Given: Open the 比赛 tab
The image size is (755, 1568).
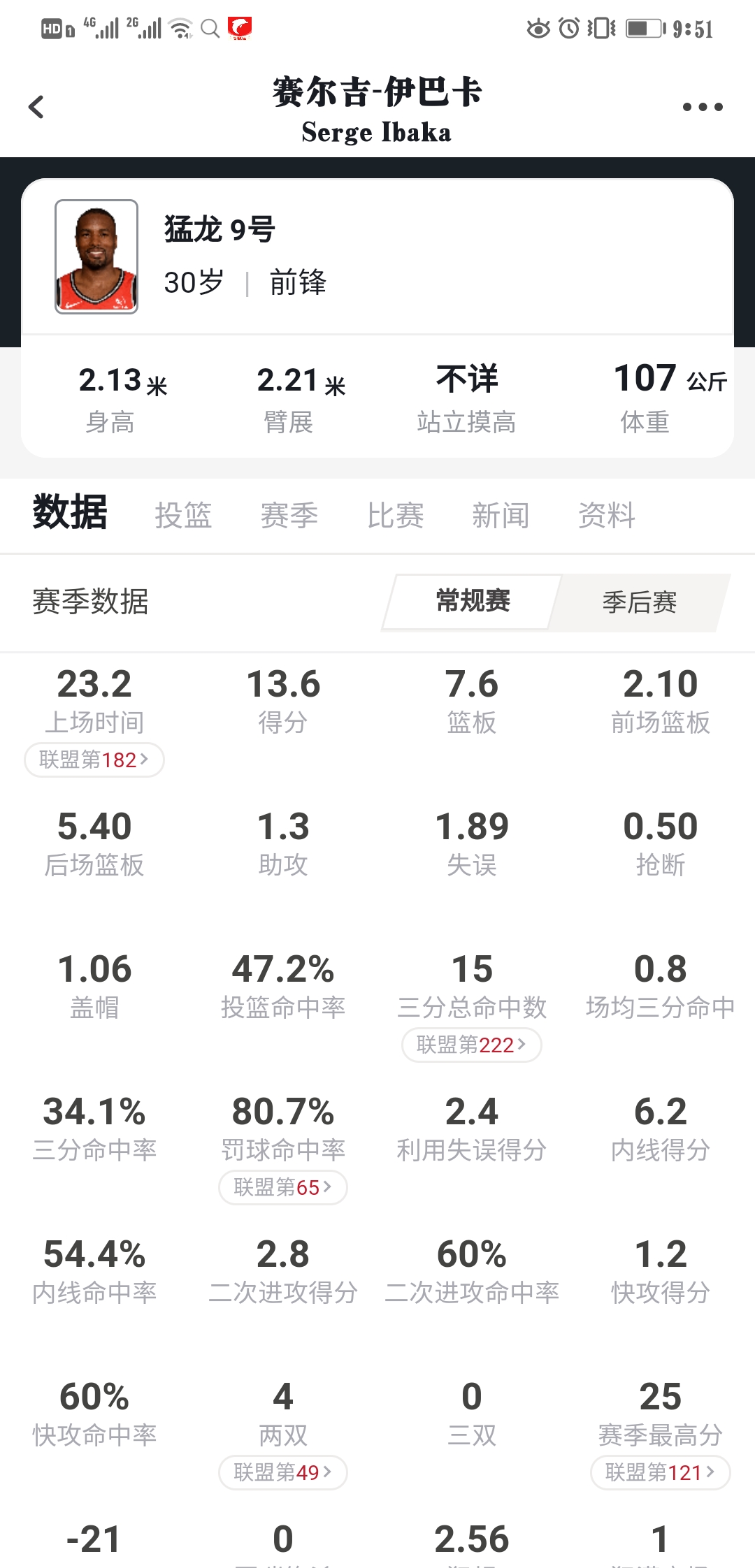Looking at the screenshot, I should [x=396, y=516].
